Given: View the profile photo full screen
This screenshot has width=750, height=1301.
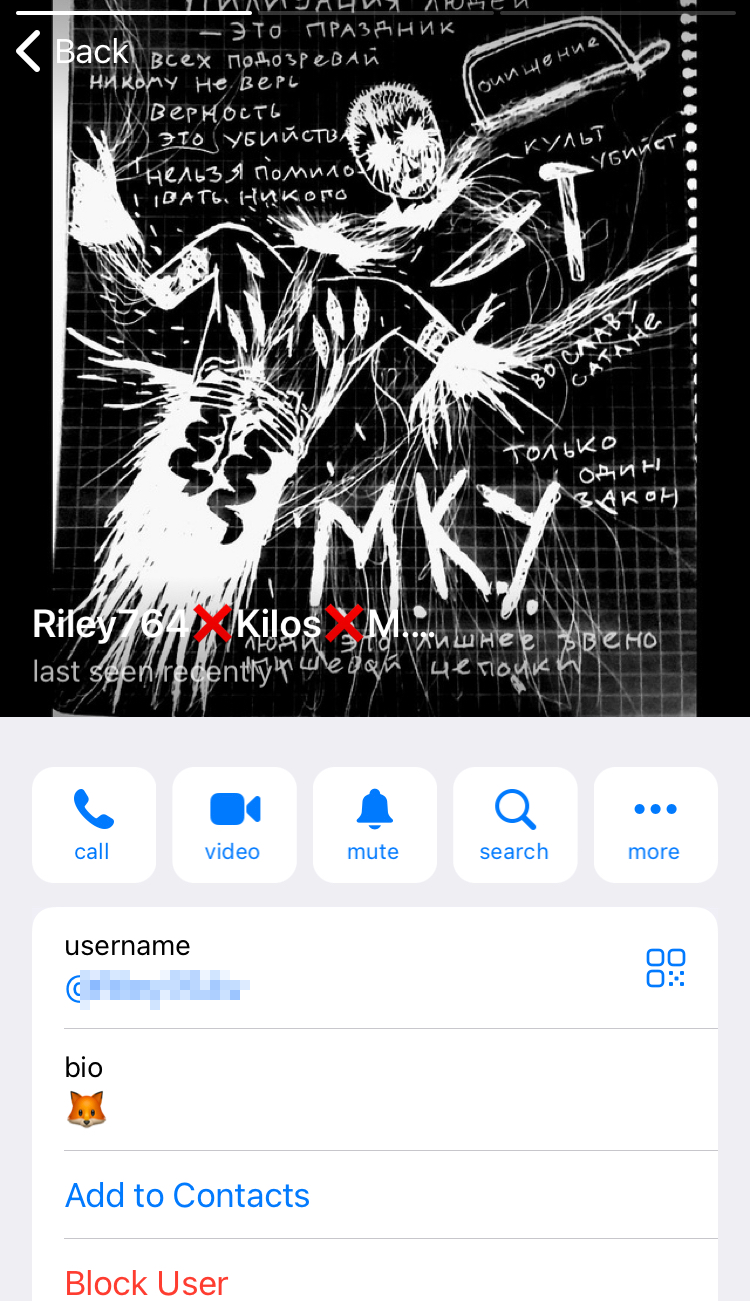Looking at the screenshot, I should point(375,350).
